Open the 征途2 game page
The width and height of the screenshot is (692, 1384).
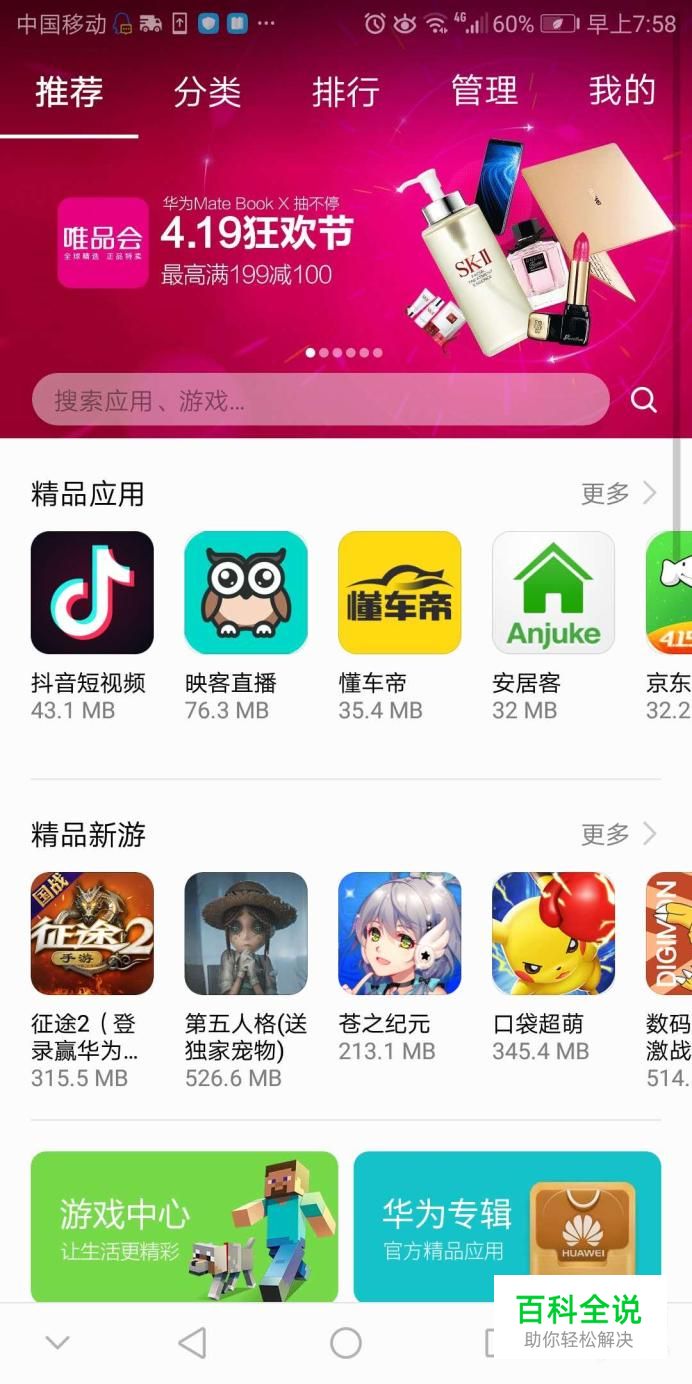tap(92, 933)
